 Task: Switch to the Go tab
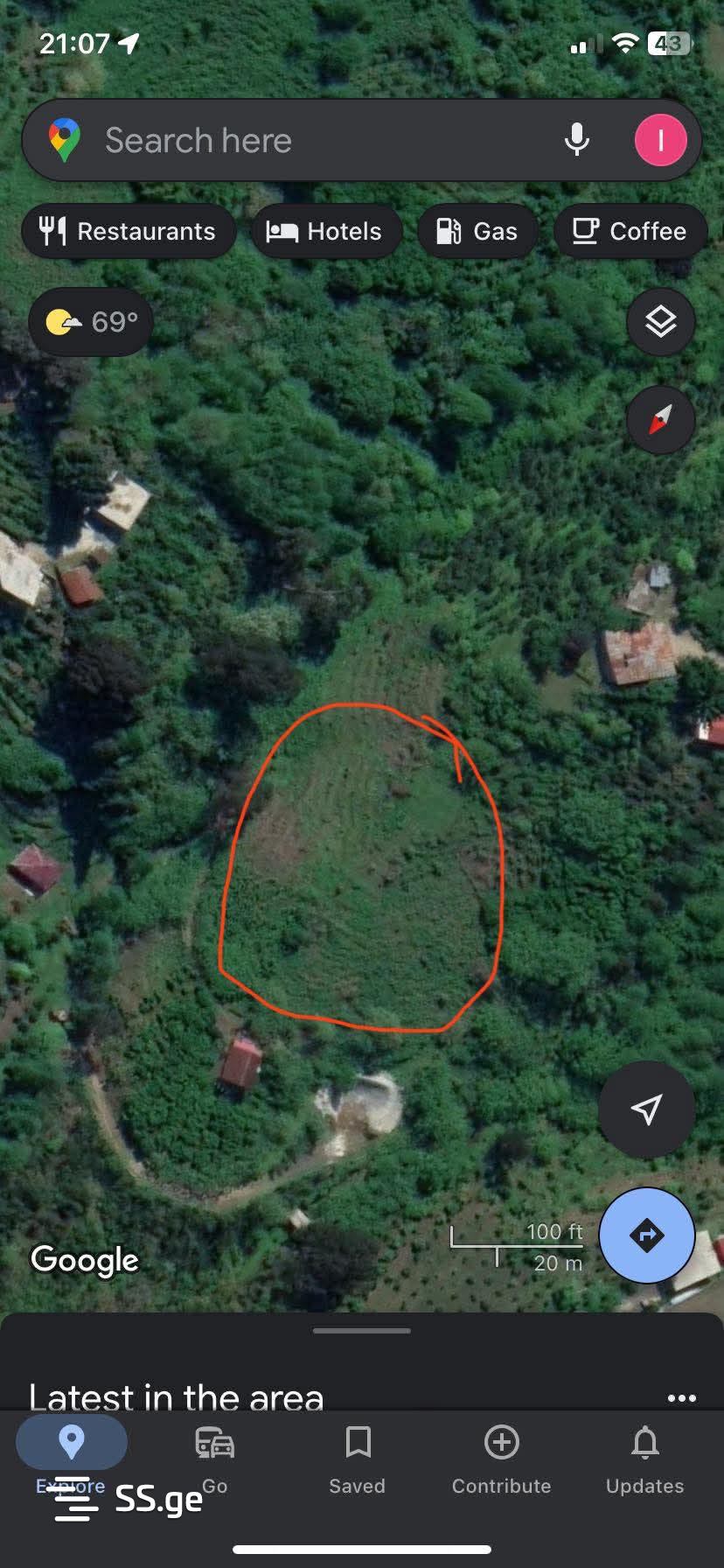click(215, 1458)
